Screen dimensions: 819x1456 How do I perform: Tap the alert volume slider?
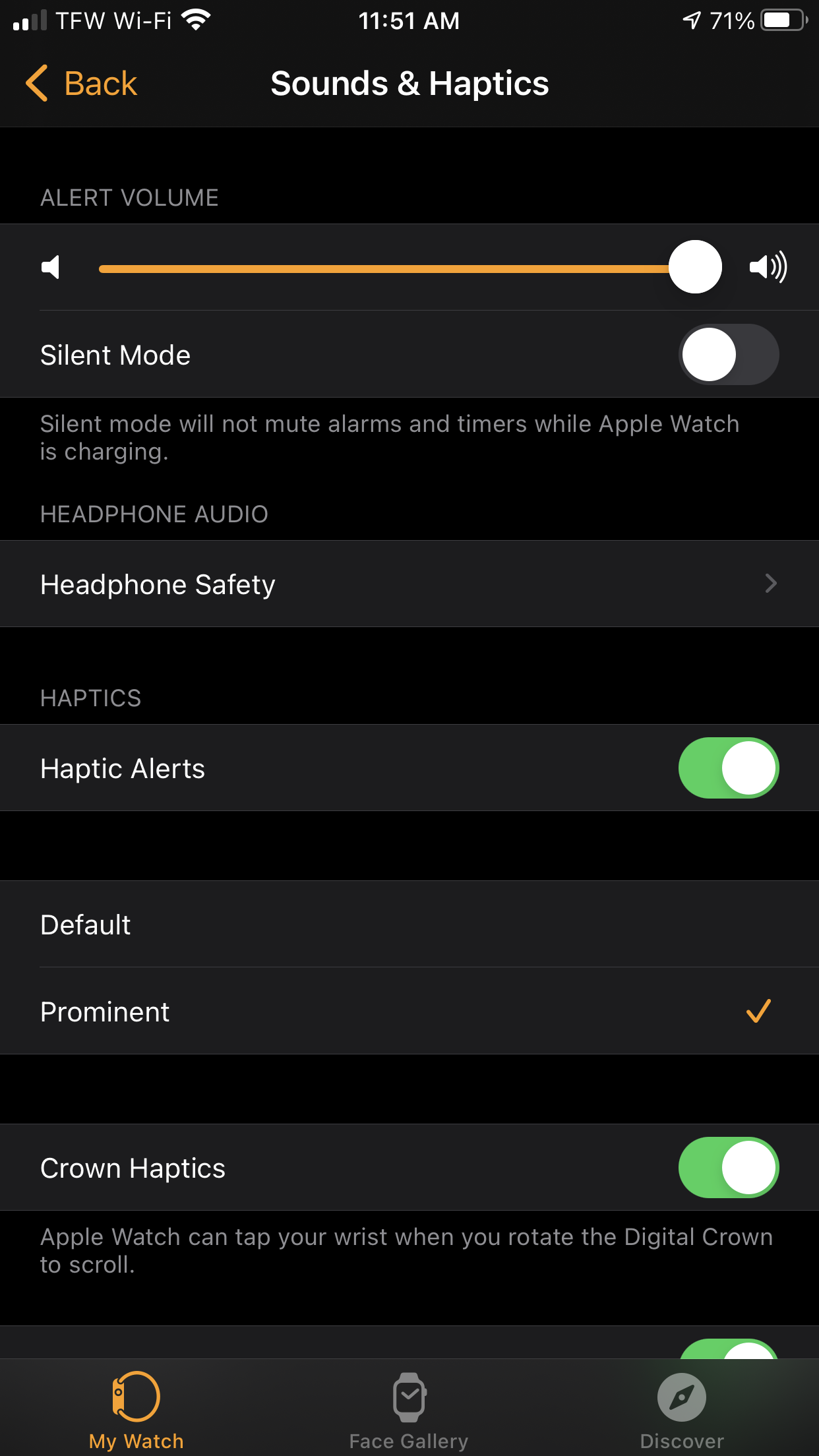click(x=396, y=268)
